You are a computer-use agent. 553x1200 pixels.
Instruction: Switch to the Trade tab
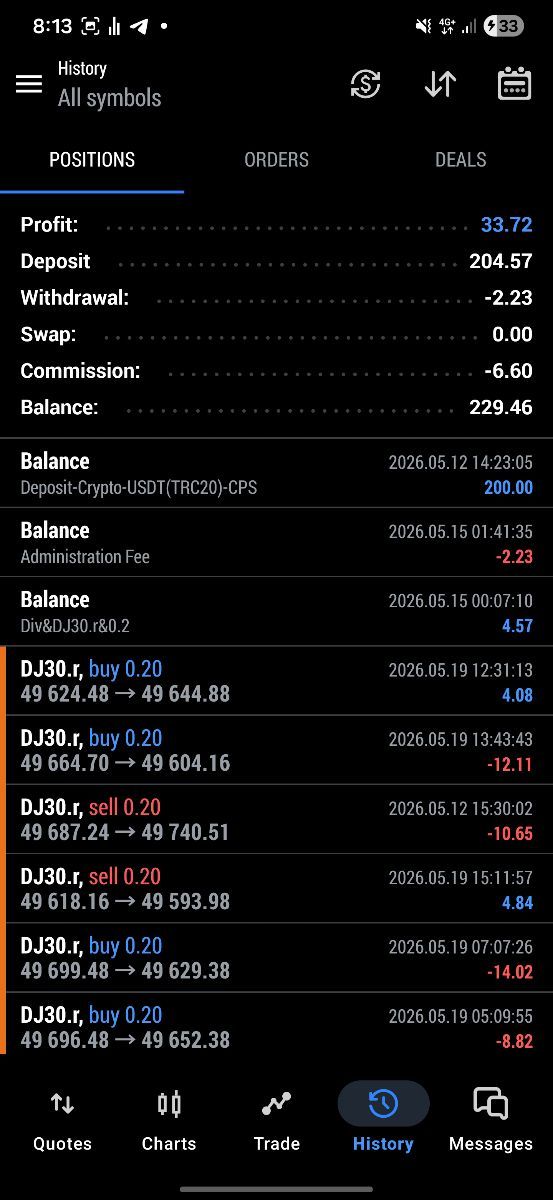pos(276,1120)
